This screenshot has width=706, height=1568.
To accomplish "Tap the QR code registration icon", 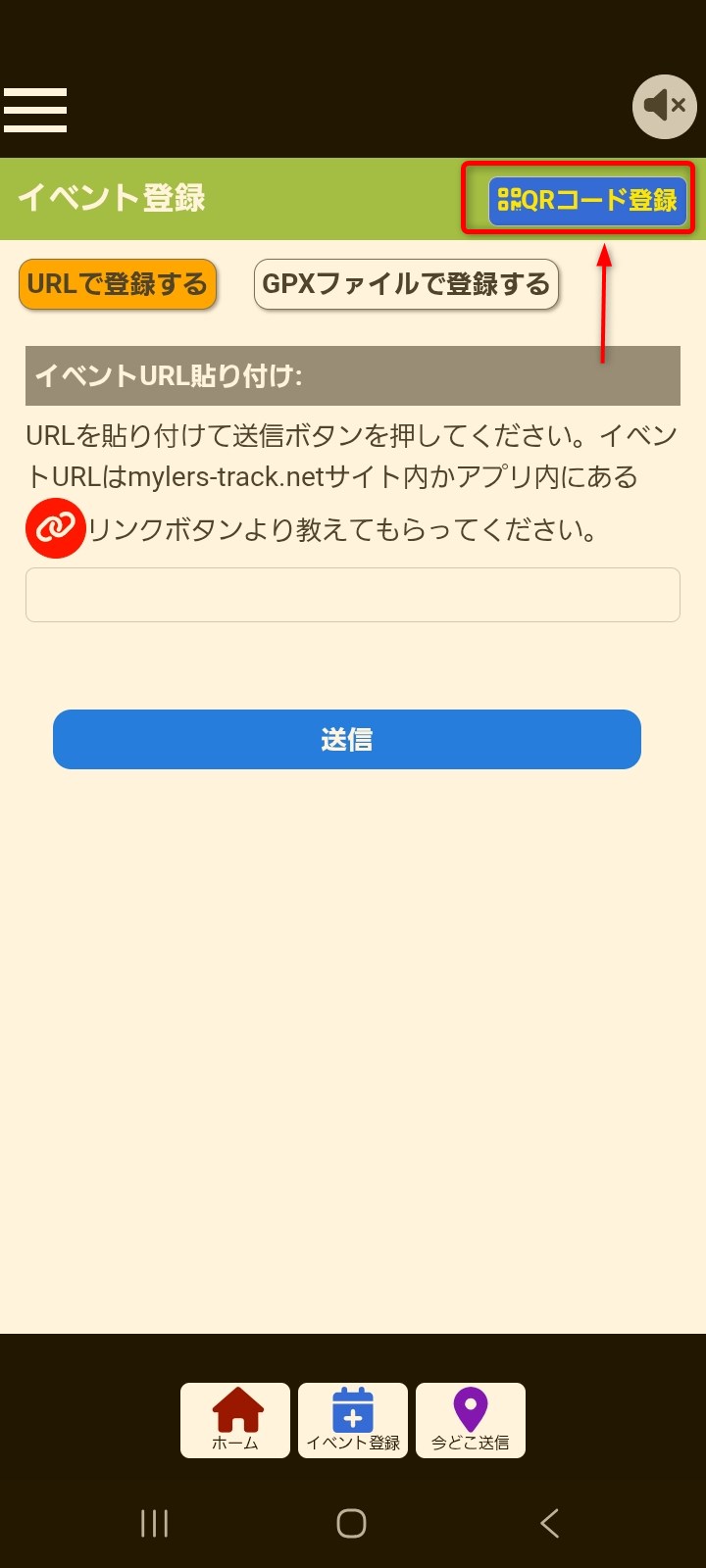I will click(x=507, y=199).
